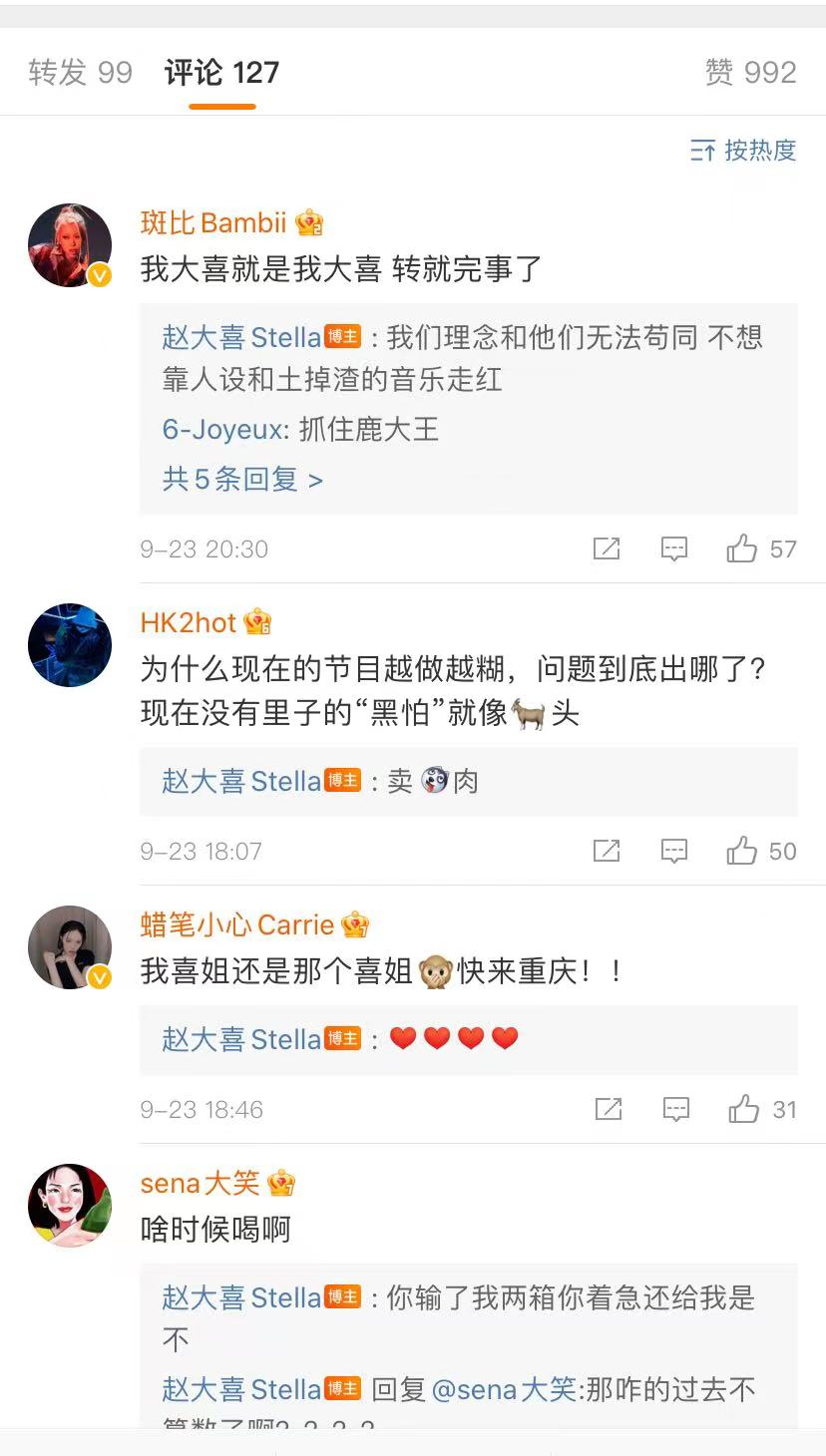
Task: Click the verified badge on 蜡笔小心Carrie's avatar
Action: pyautogui.click(x=98, y=978)
